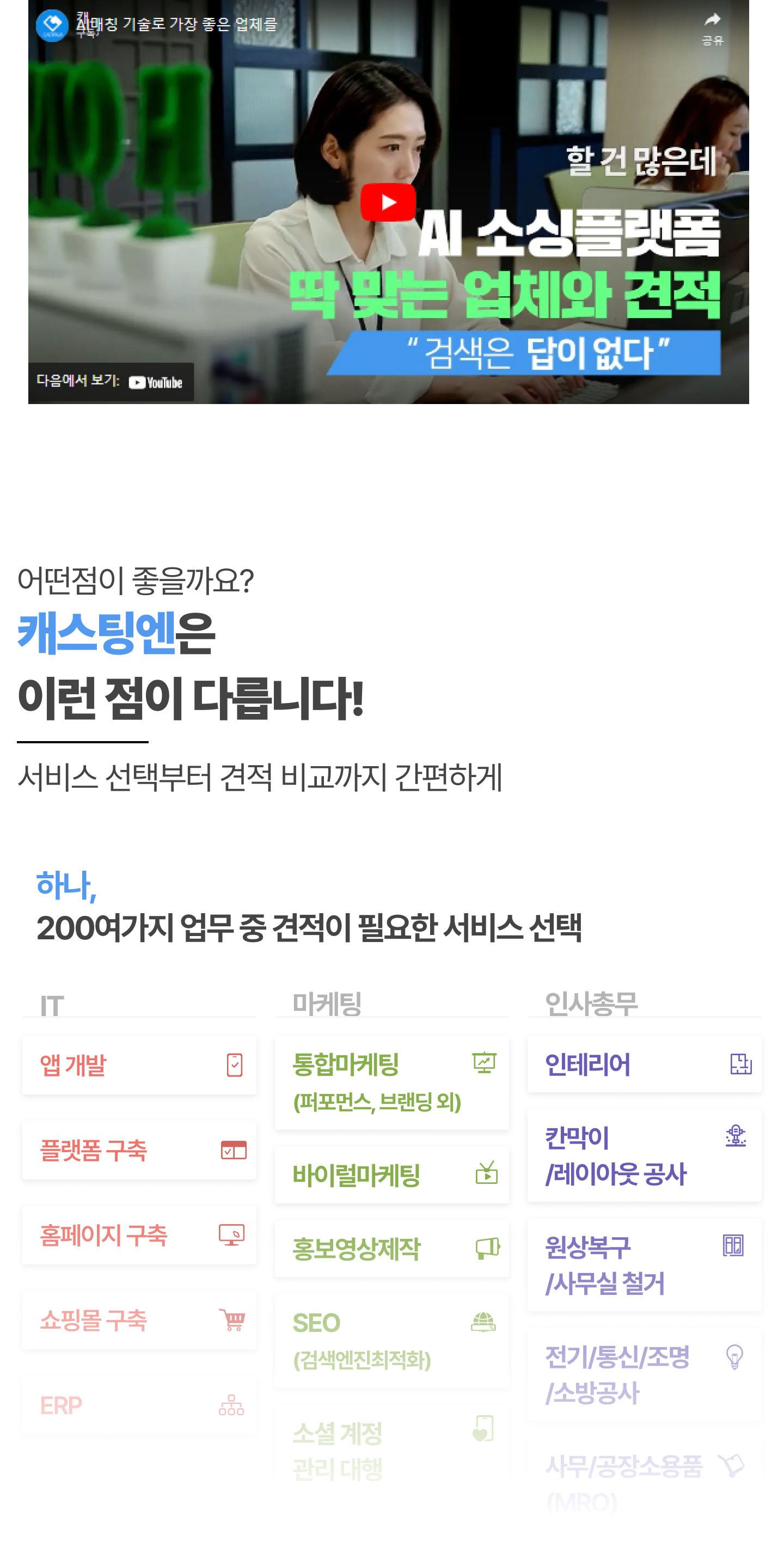
Task: Open the channel logo on the video
Action: tap(52, 25)
